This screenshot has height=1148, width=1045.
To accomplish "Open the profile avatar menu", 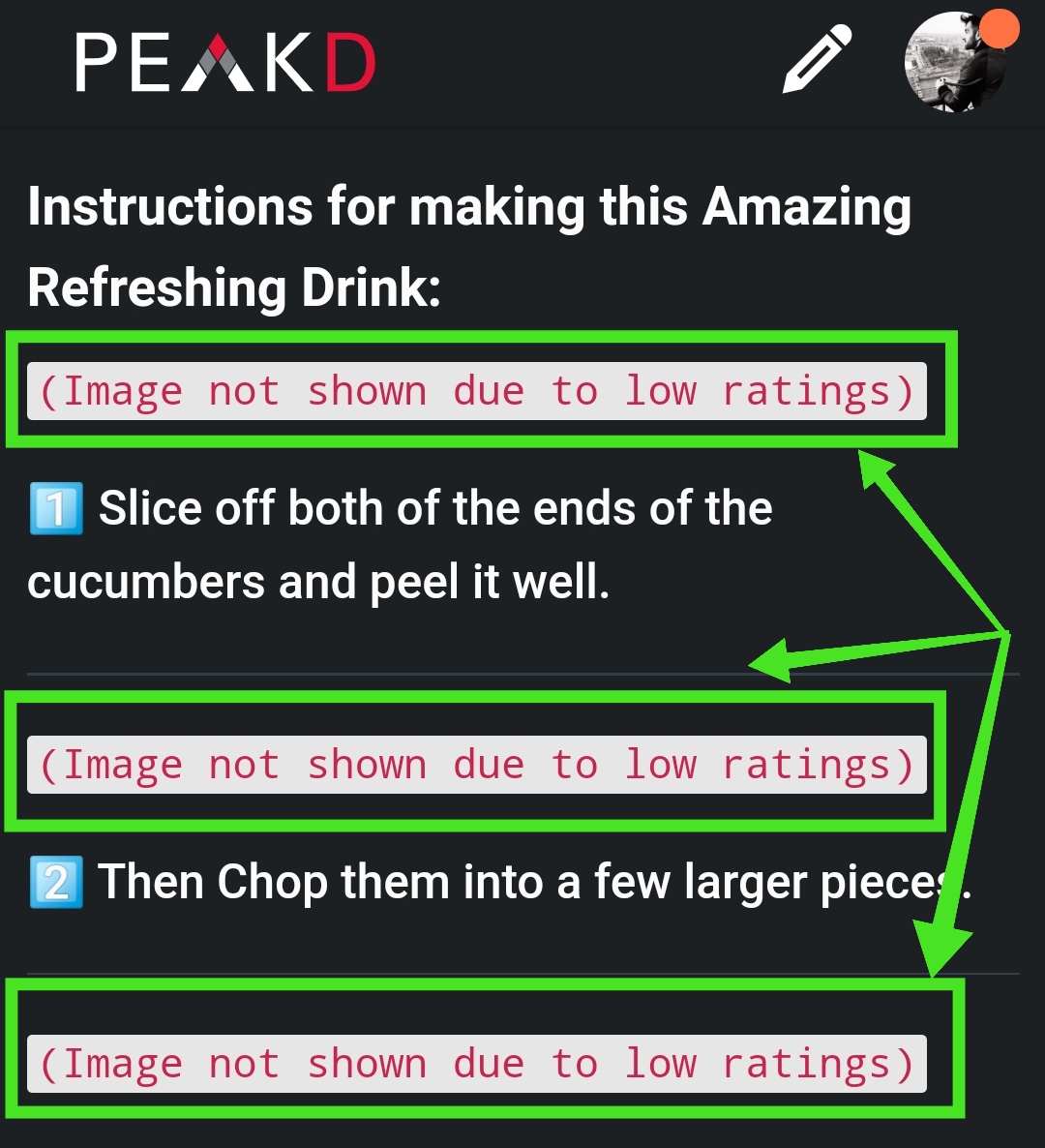I will tap(954, 63).
